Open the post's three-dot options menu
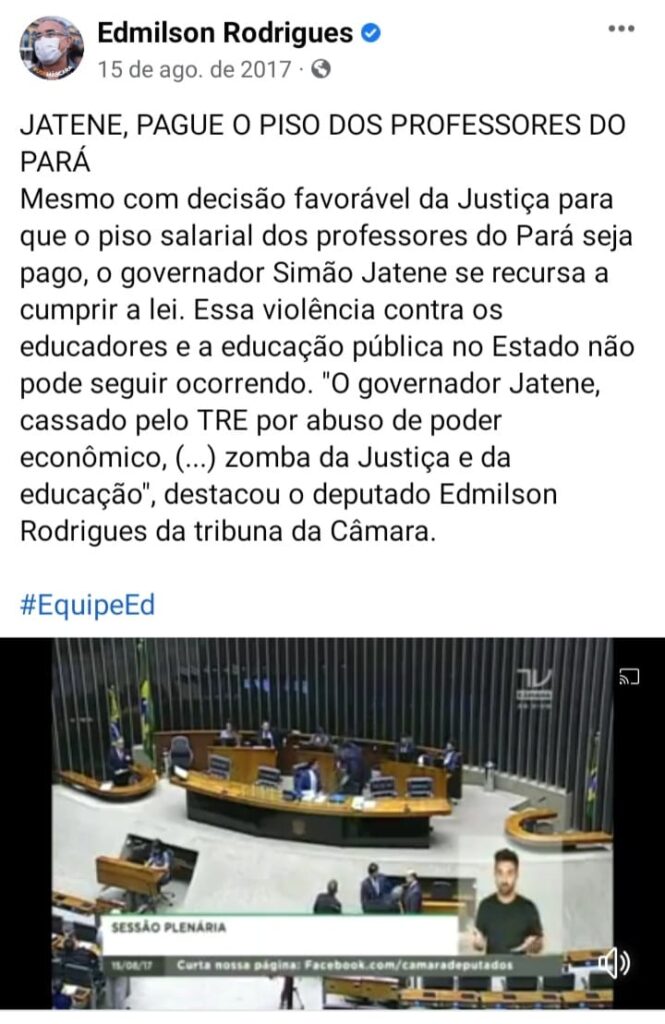This screenshot has width=665, height=1024. pyautogui.click(x=621, y=28)
